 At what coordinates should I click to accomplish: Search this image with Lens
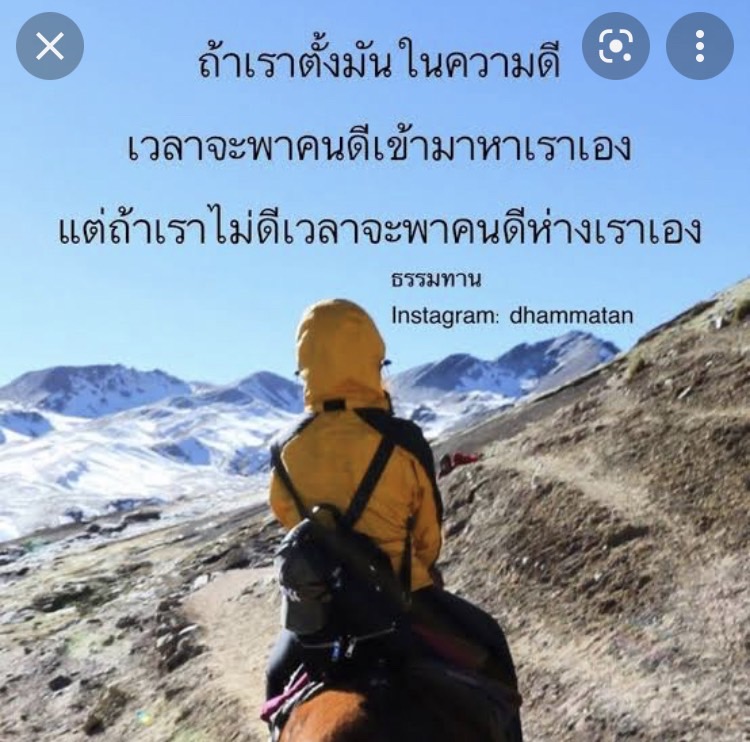pyautogui.click(x=616, y=46)
